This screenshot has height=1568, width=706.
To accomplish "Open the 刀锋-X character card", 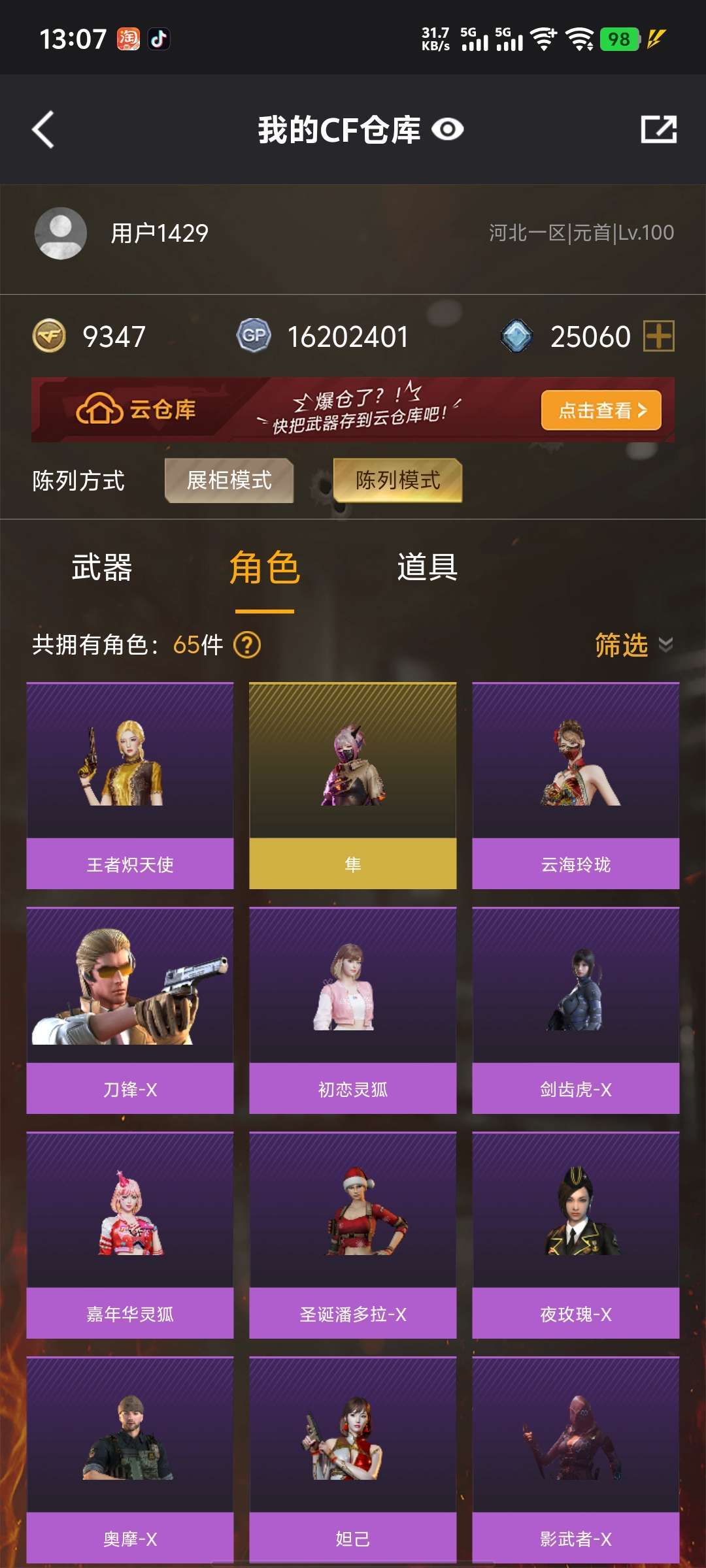I will (130, 1010).
